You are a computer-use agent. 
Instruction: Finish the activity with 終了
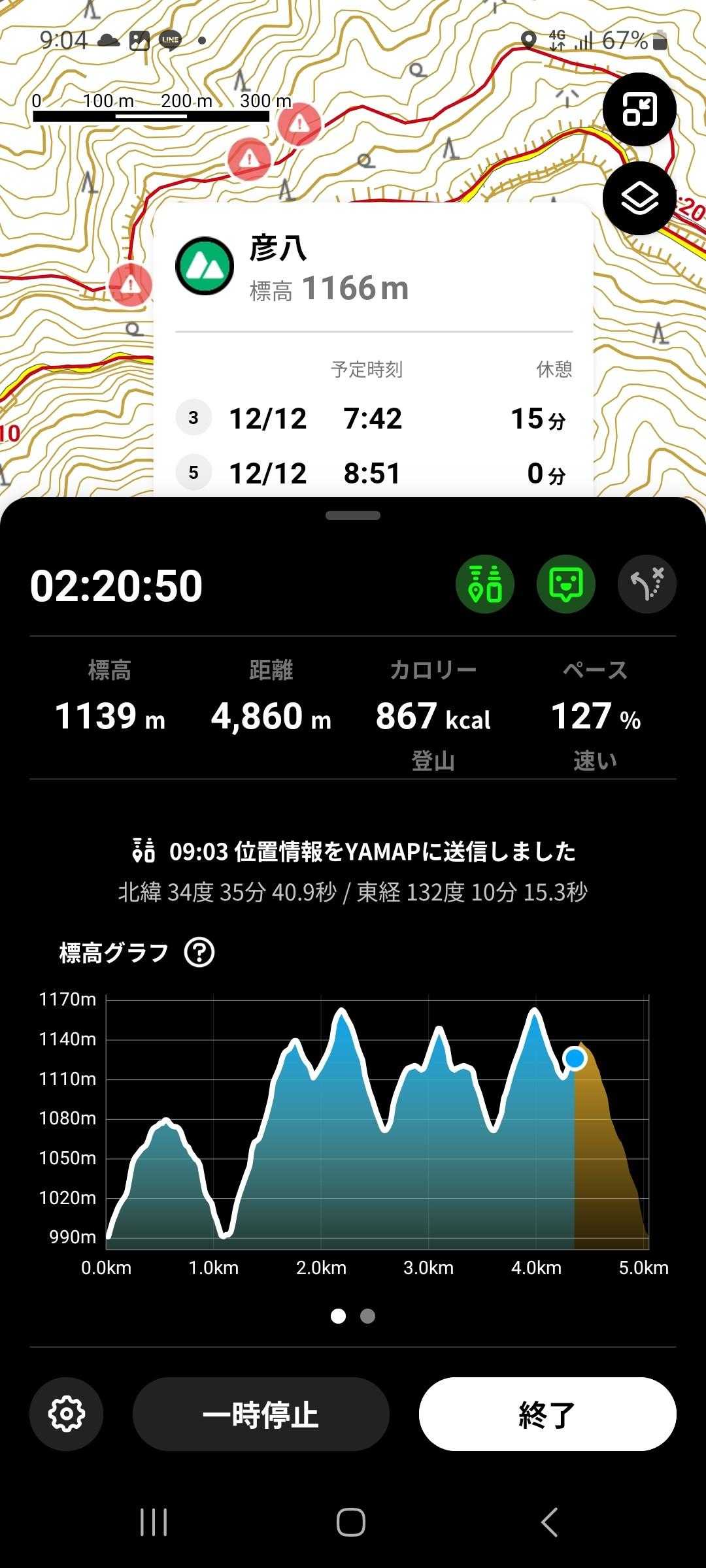tap(547, 1414)
